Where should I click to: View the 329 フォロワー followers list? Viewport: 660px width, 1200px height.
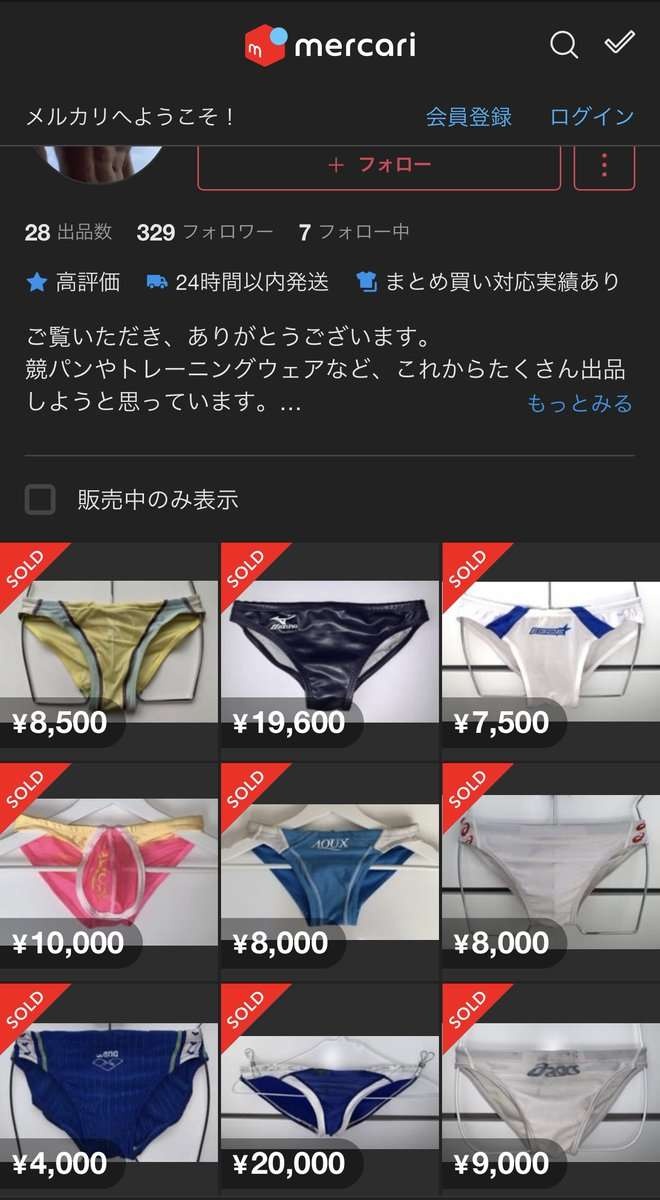(204, 232)
